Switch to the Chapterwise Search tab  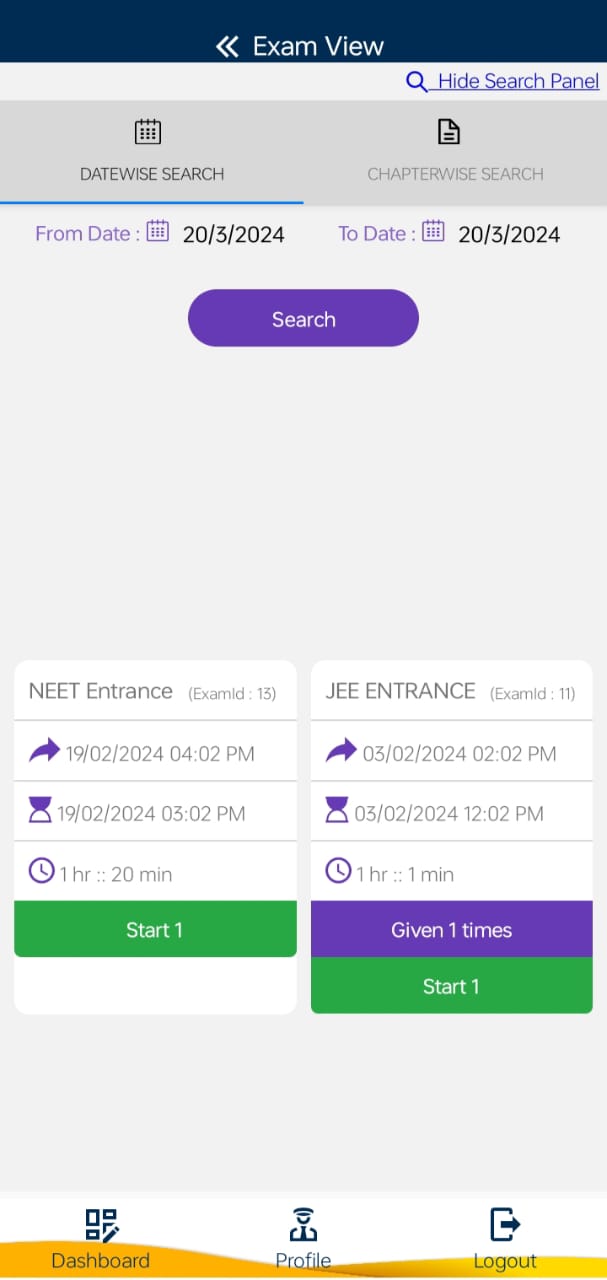(x=455, y=152)
